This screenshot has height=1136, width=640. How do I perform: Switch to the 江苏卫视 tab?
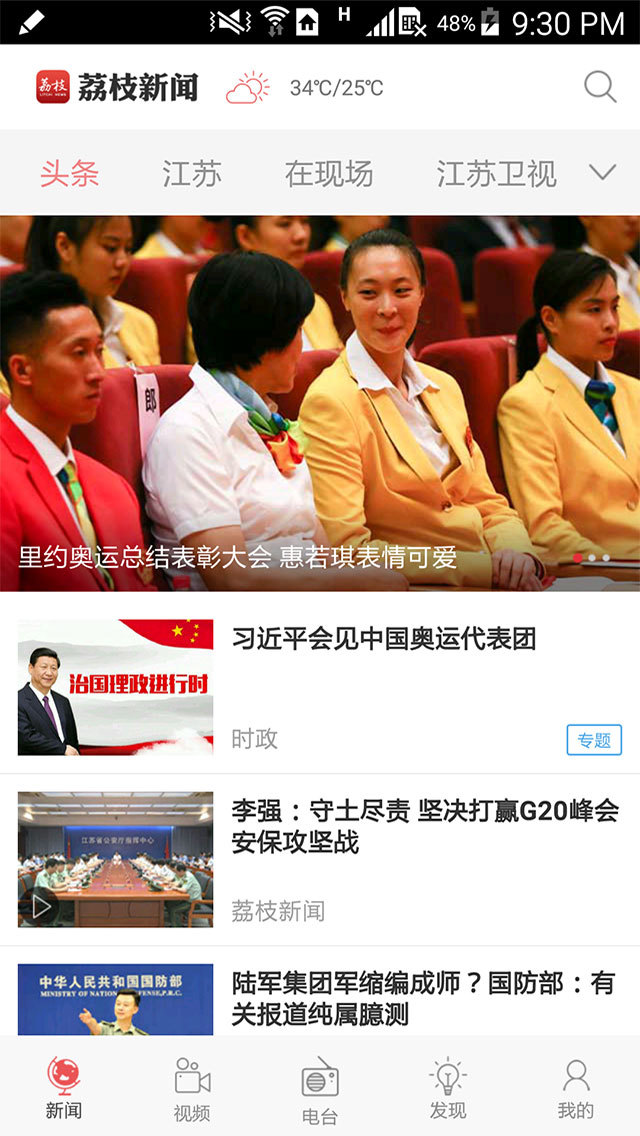pyautogui.click(x=496, y=174)
